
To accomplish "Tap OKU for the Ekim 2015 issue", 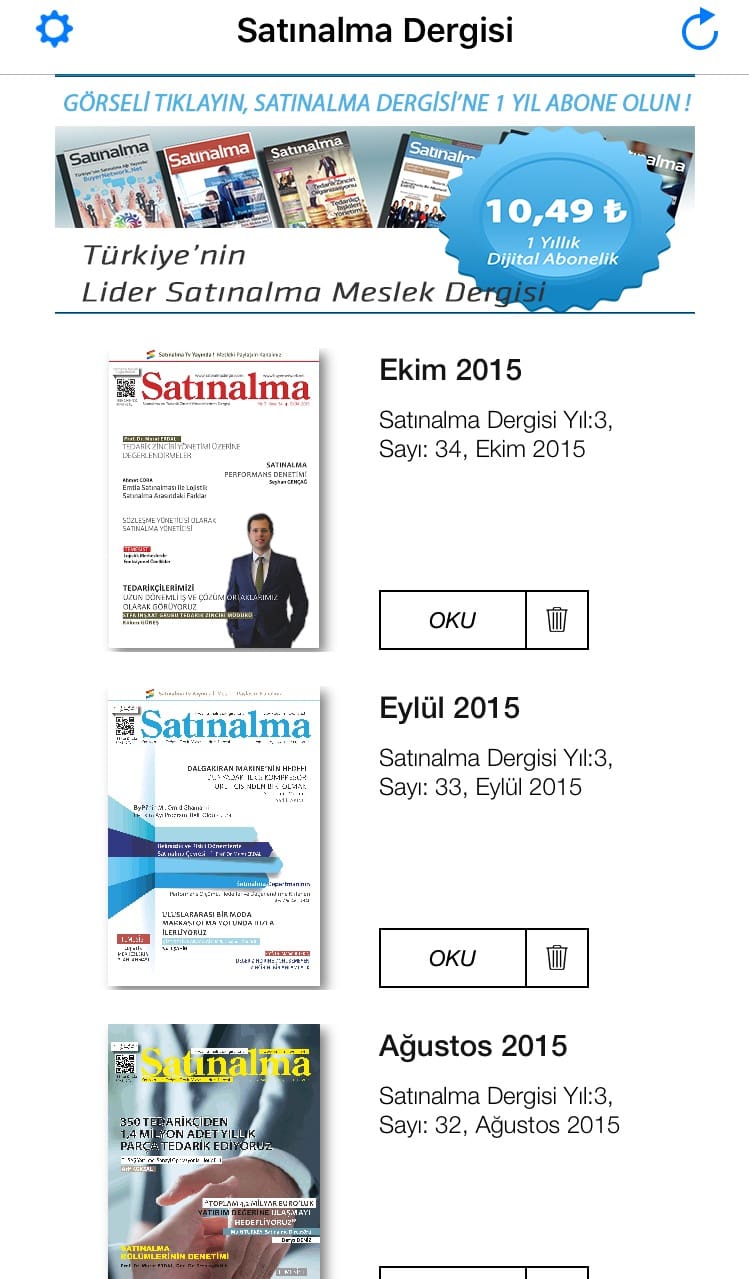I will click(452, 620).
